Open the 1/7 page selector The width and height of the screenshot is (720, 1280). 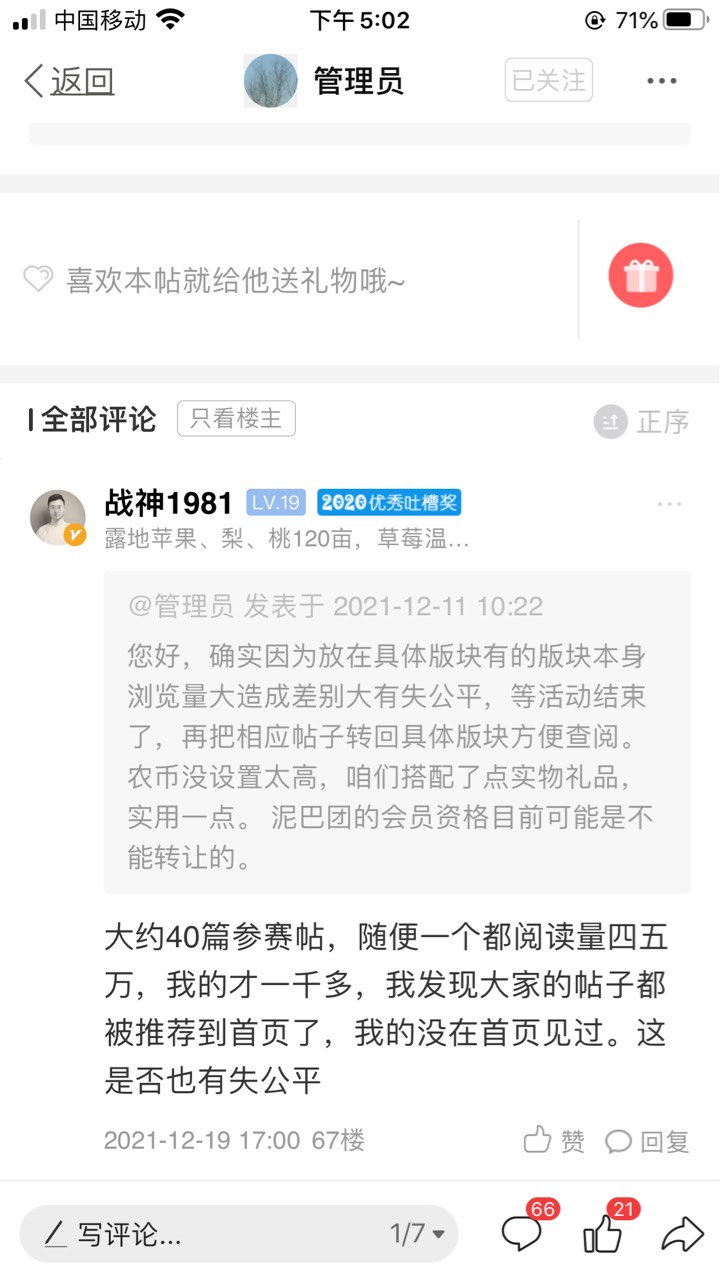tap(417, 1234)
